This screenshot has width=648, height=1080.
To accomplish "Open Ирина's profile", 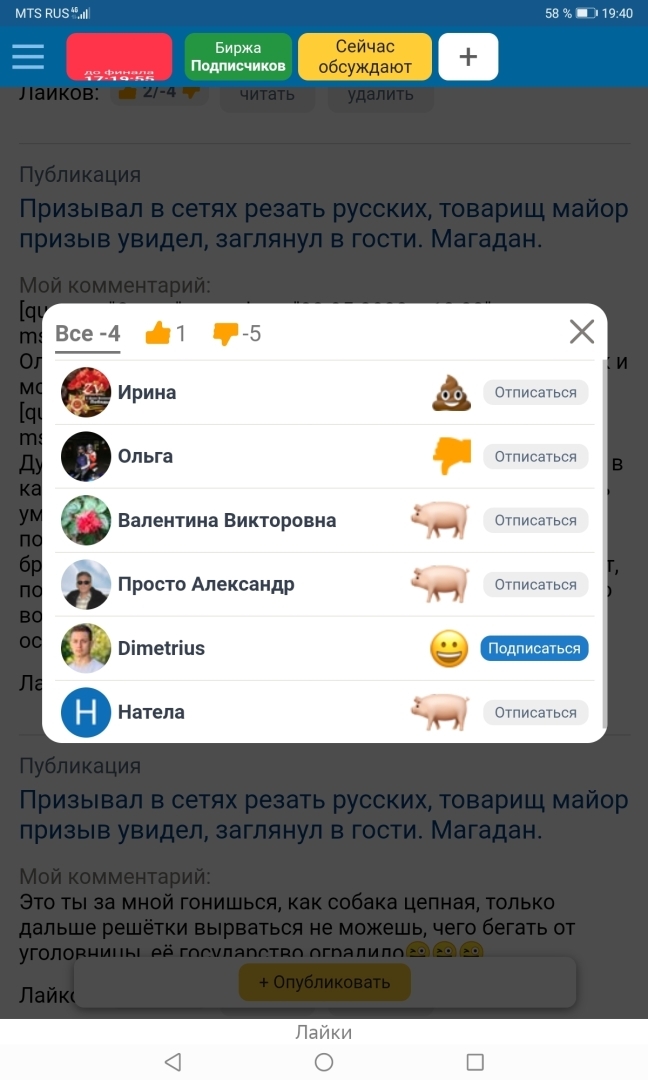I will (x=147, y=392).
